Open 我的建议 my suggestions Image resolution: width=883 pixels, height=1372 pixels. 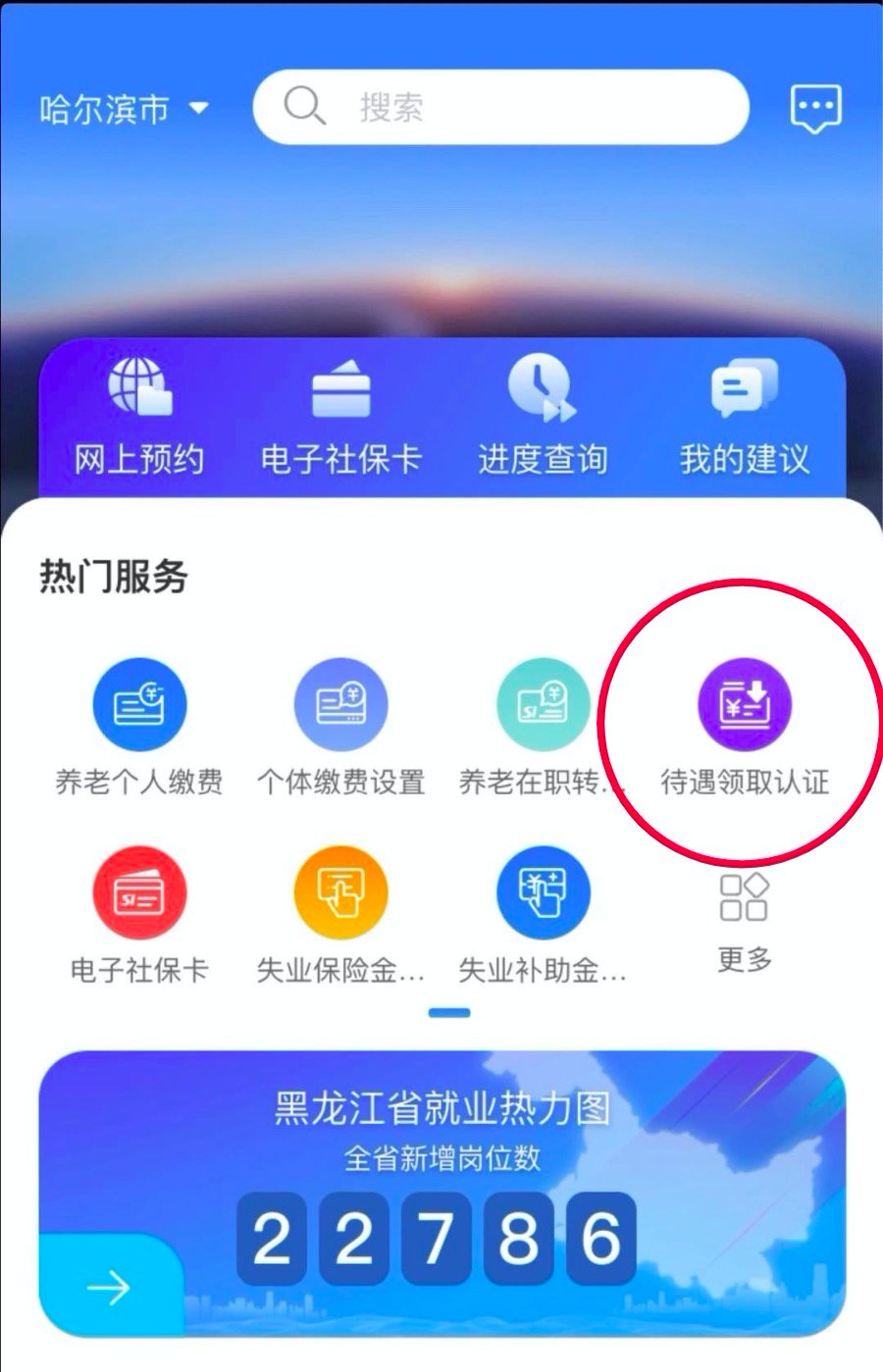[745, 417]
